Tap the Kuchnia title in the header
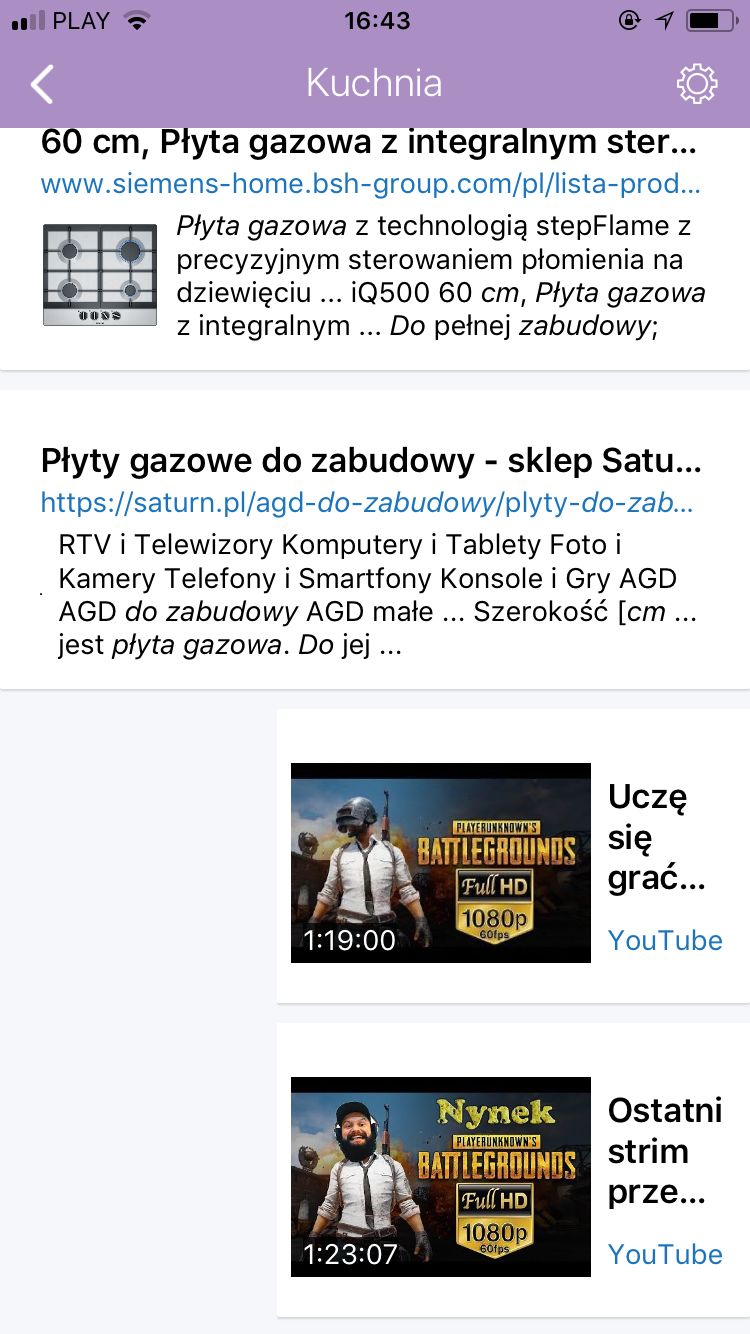 point(374,84)
